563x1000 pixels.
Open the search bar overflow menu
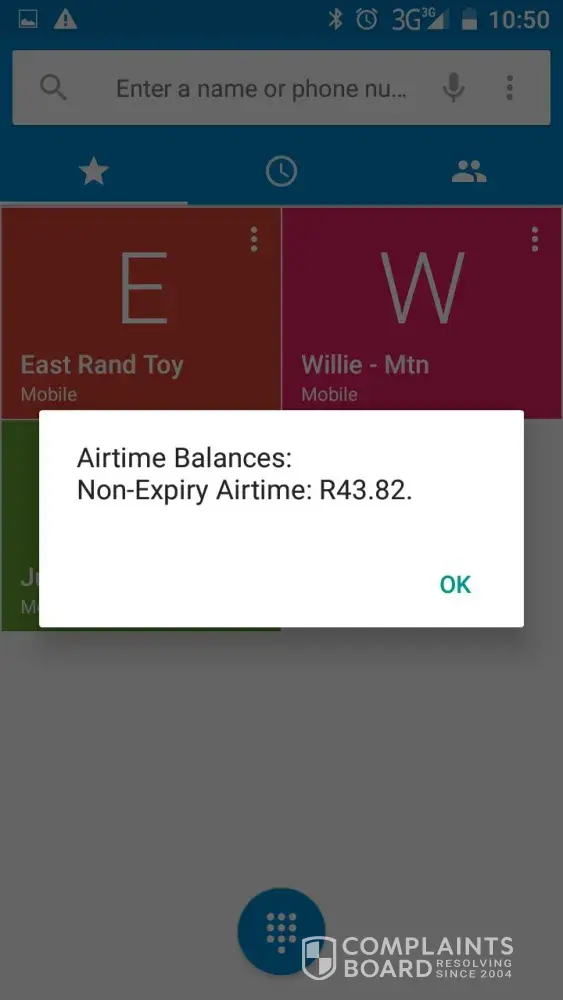(509, 87)
